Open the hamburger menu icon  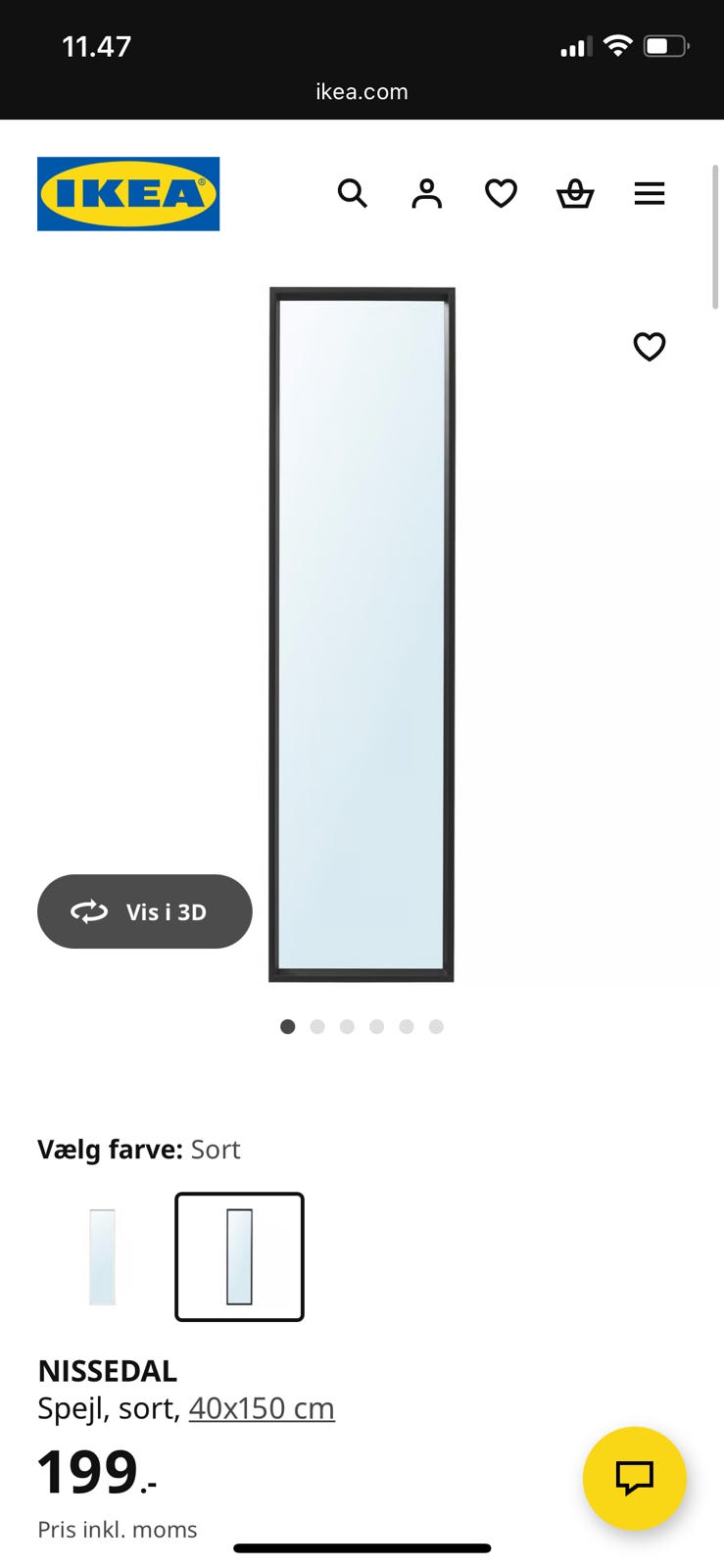point(650,193)
